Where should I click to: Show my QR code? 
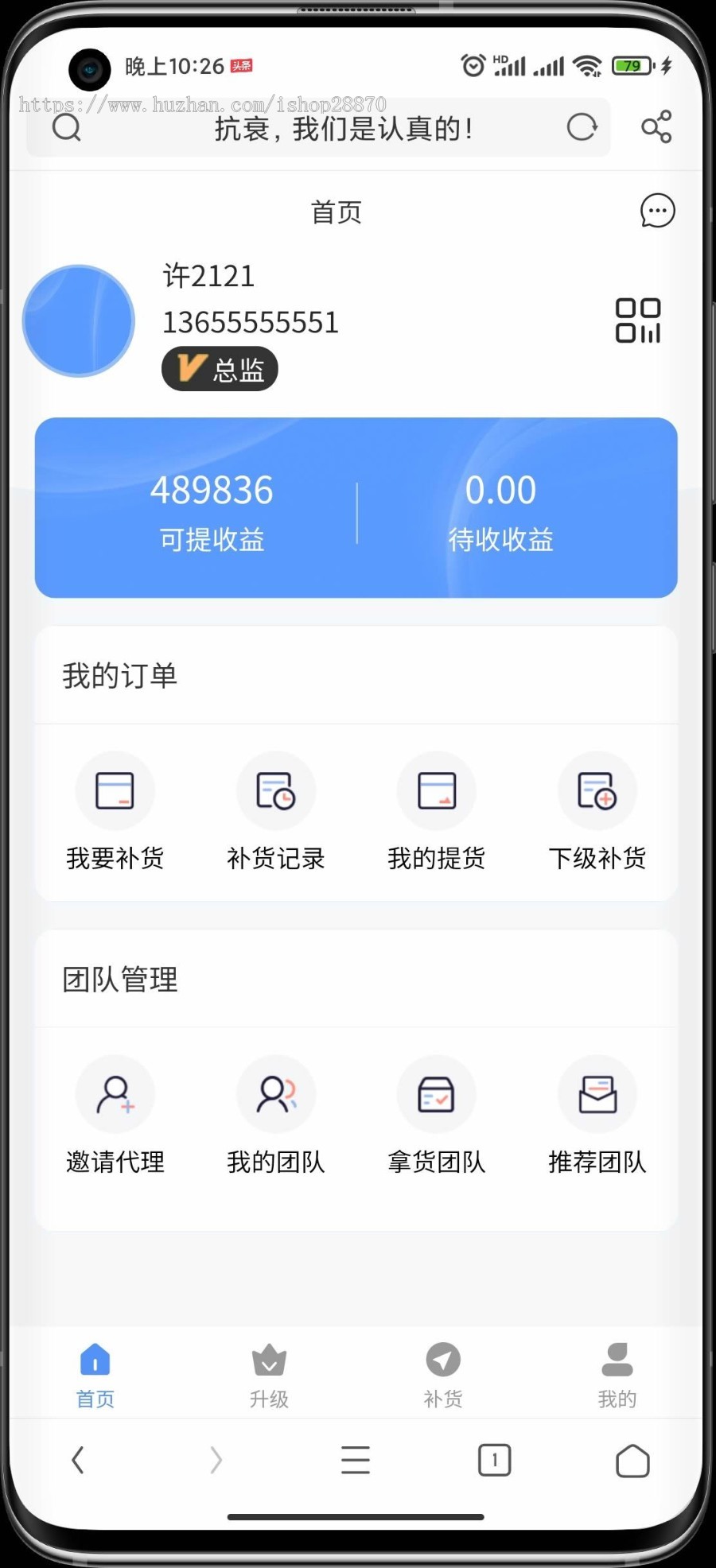pos(638,321)
